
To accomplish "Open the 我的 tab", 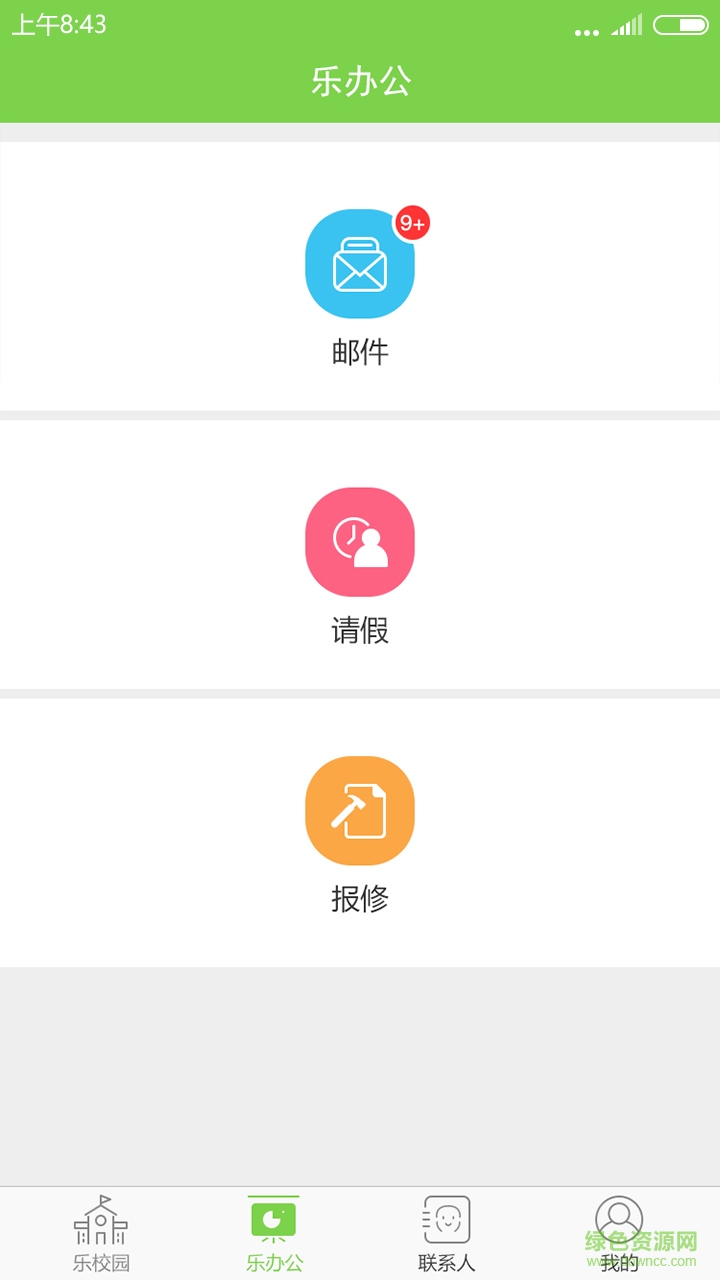I will click(x=619, y=1232).
